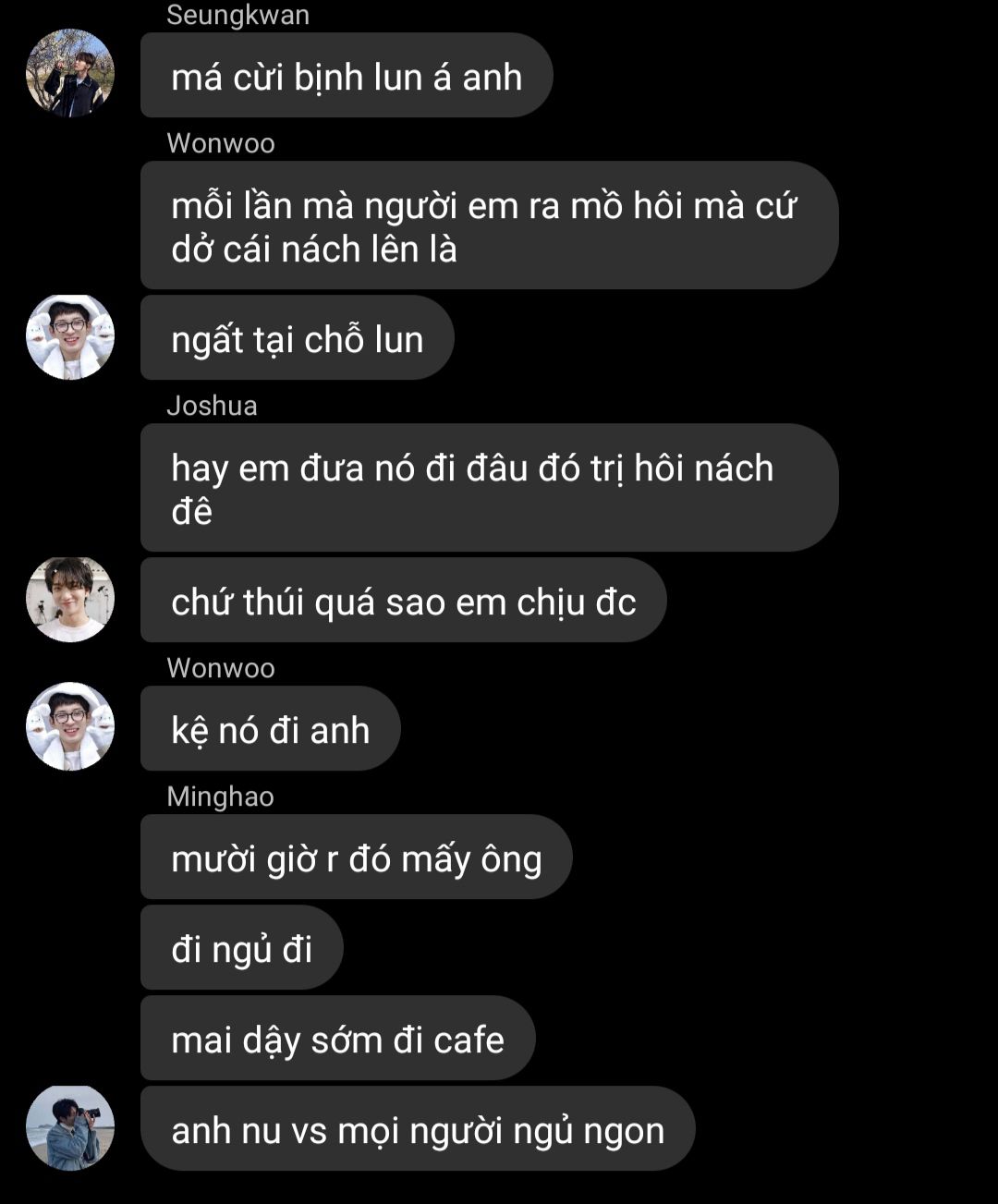Viewport: 998px width, 1204px height.
Task: Open Seungkwan's profile picture
Action: click(x=70, y=73)
